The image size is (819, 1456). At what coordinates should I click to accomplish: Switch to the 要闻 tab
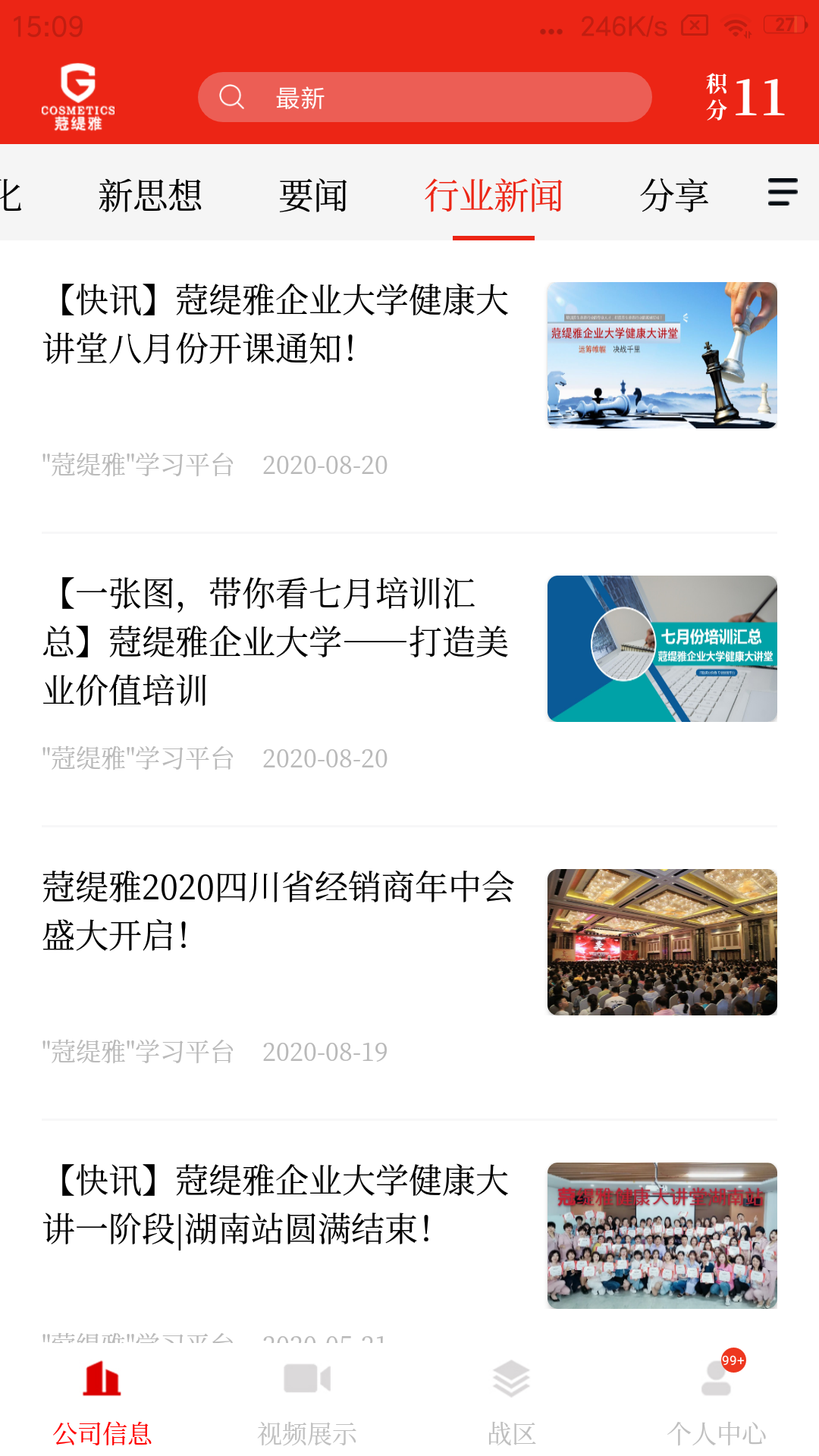click(313, 196)
